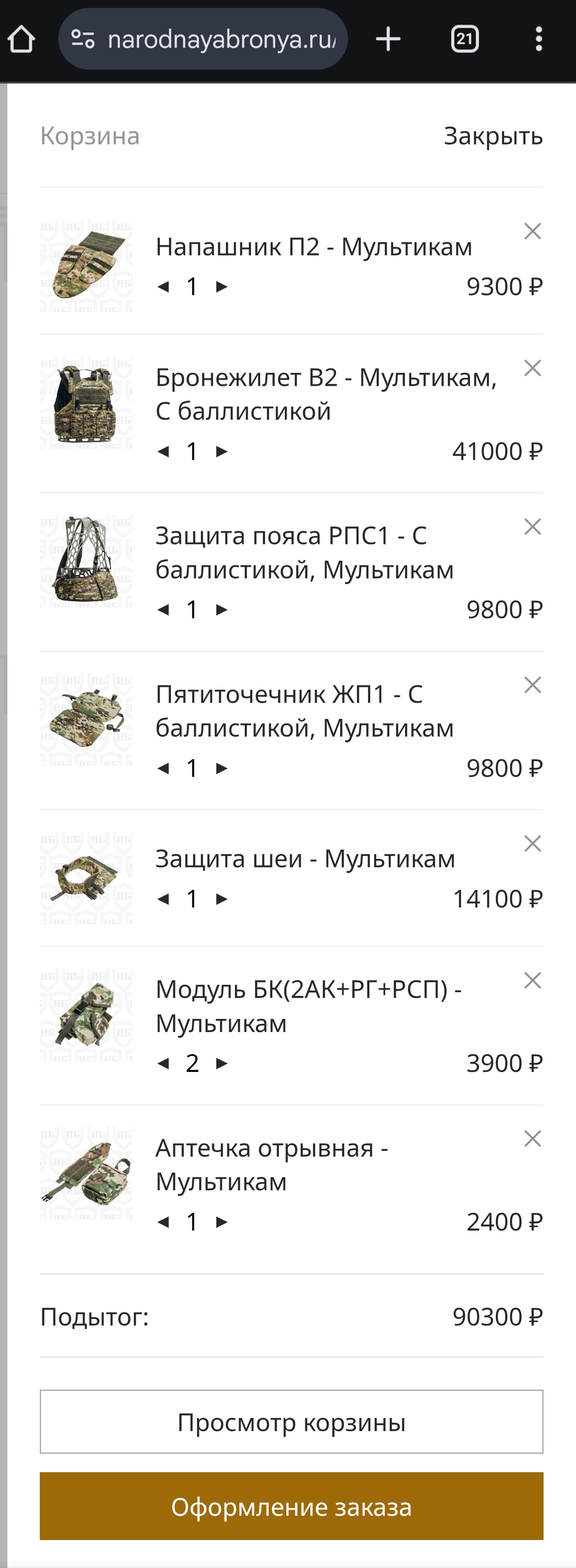Close the cart with Закрыть
The width and height of the screenshot is (576, 1568).
point(493,136)
